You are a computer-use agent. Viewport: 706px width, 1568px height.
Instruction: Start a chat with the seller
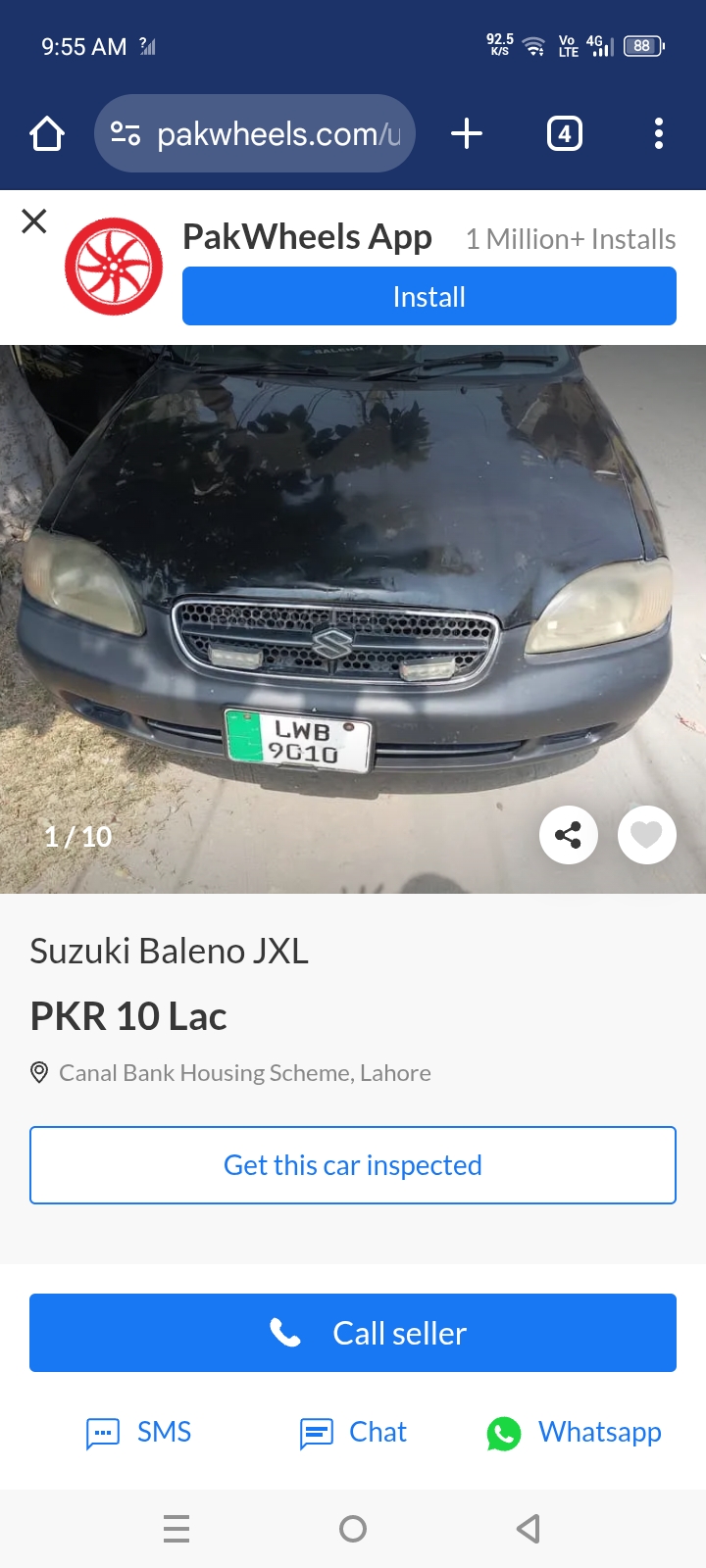pos(353,1433)
